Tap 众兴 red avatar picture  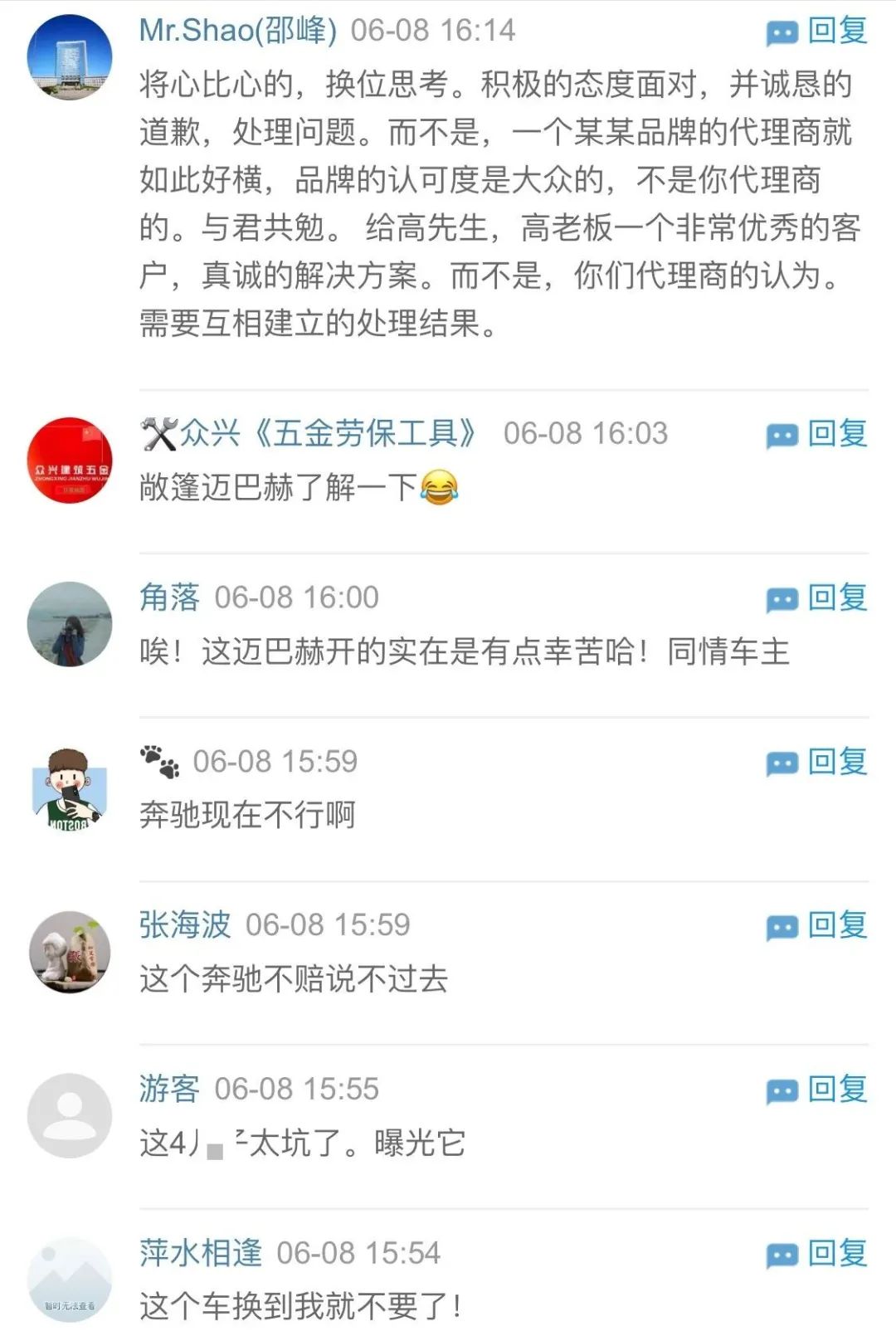pyautogui.click(x=70, y=461)
